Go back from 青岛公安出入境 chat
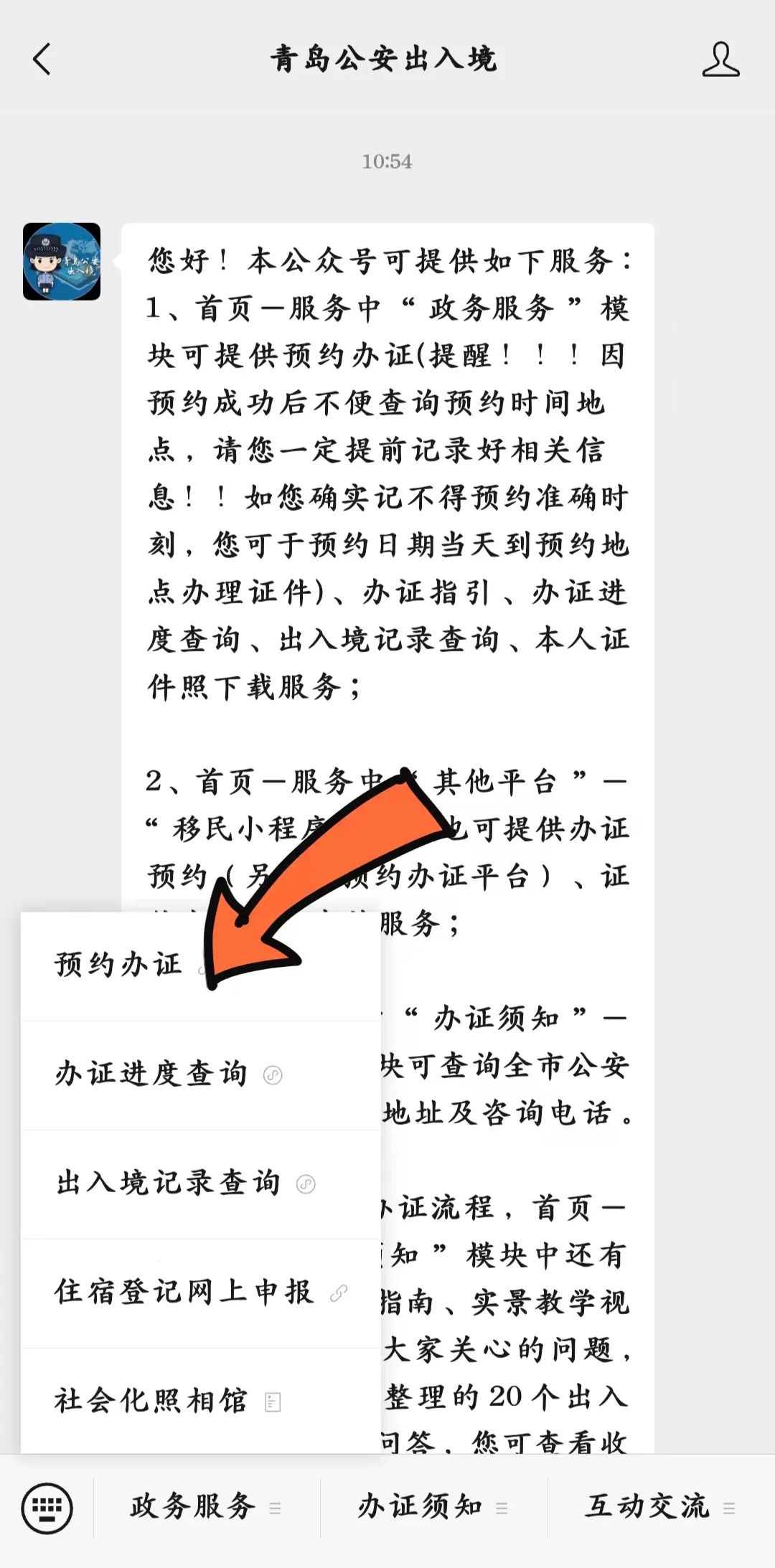This screenshot has width=775, height=1568. pyautogui.click(x=42, y=60)
